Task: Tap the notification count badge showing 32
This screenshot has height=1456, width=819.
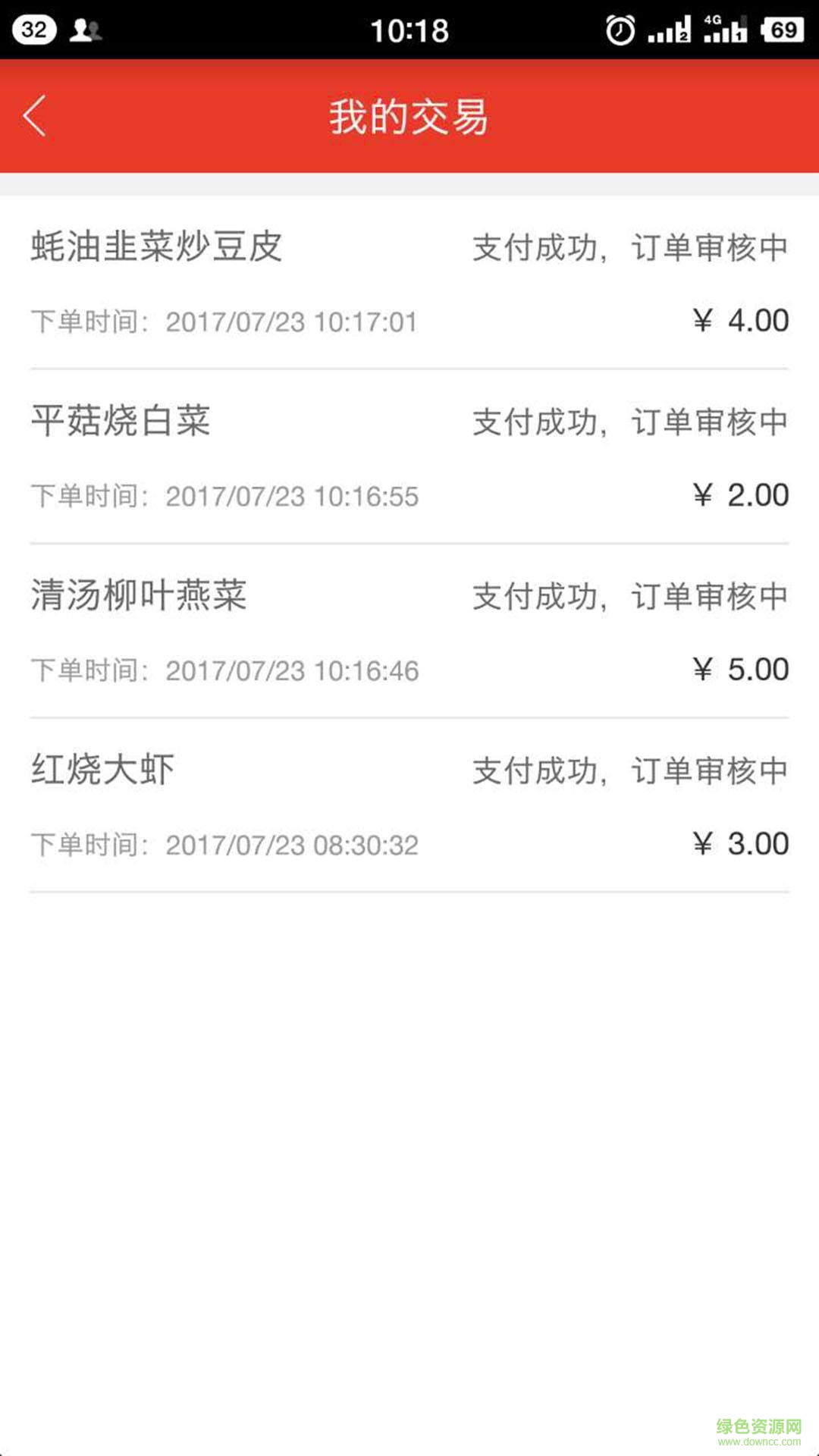Action: [x=33, y=30]
